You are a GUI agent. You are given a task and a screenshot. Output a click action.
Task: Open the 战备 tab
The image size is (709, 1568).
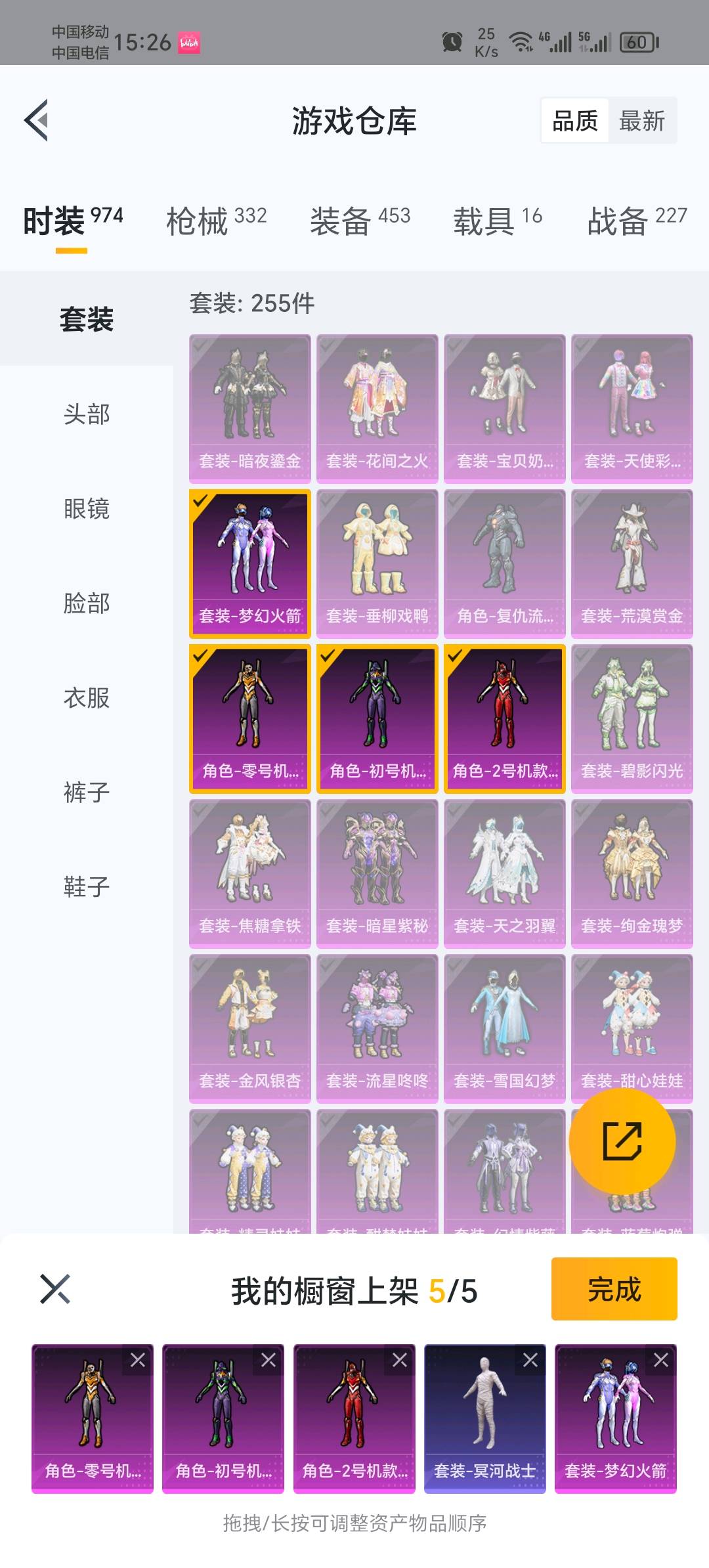[637, 220]
